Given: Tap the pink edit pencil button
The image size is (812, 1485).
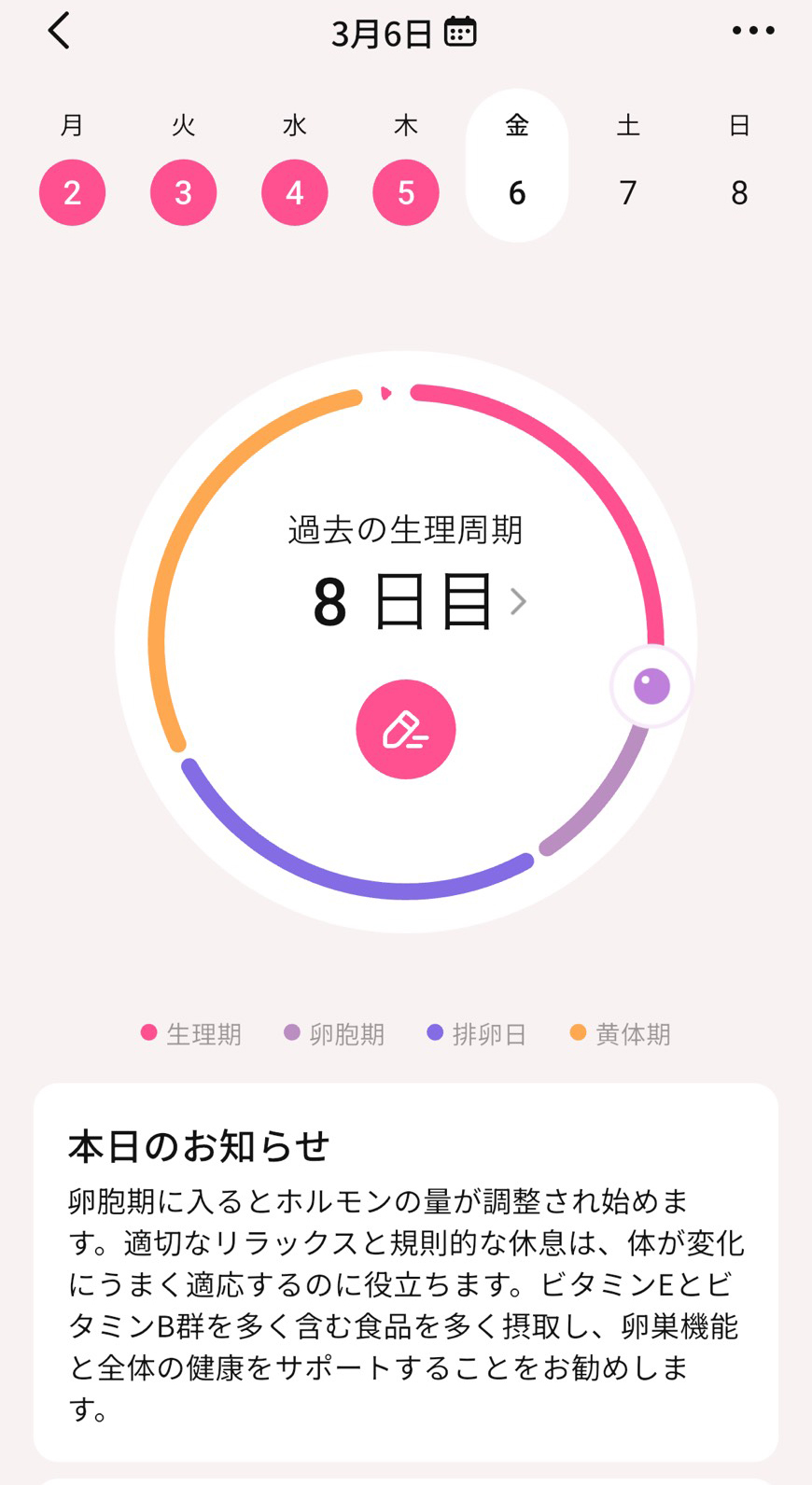Looking at the screenshot, I should [x=406, y=729].
